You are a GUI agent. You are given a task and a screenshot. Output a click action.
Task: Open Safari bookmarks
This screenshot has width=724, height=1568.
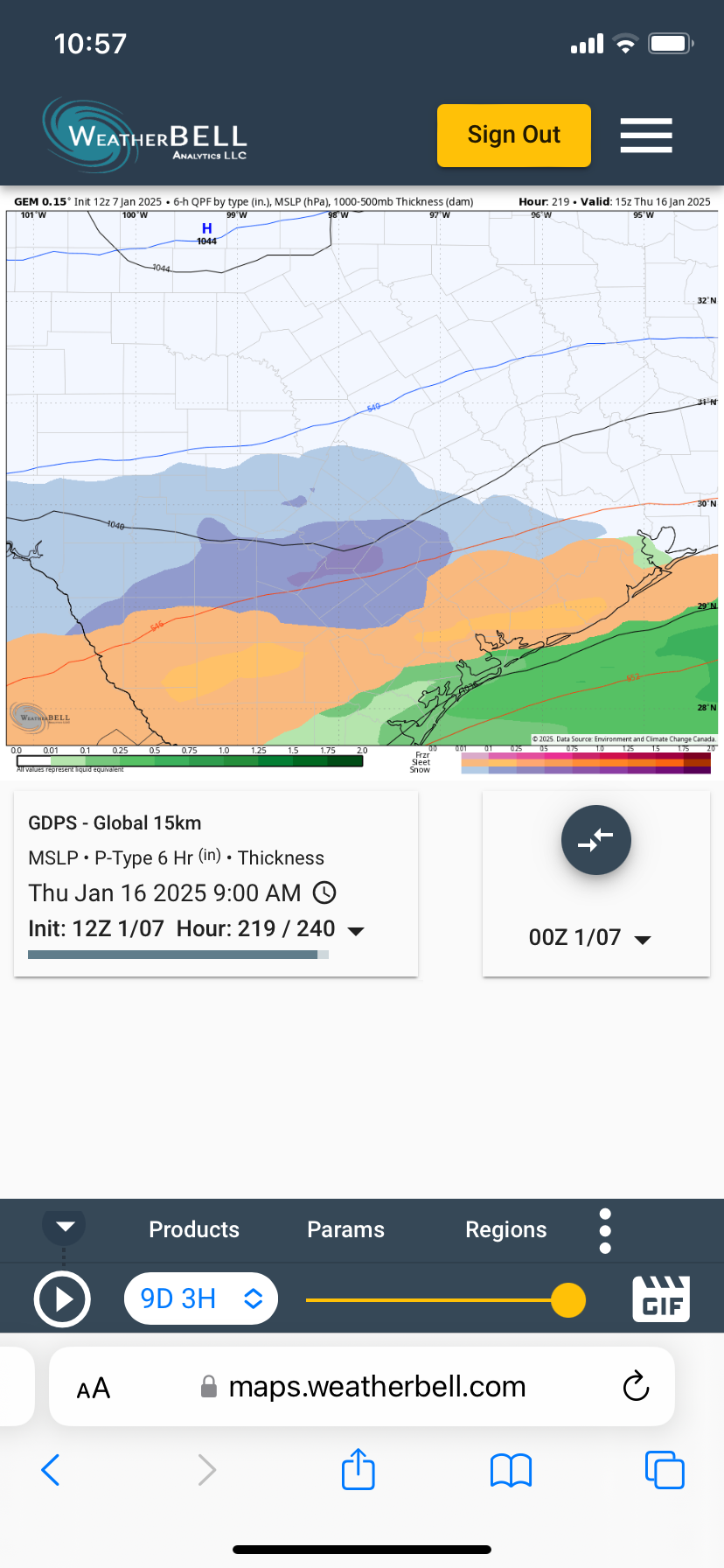[511, 1470]
